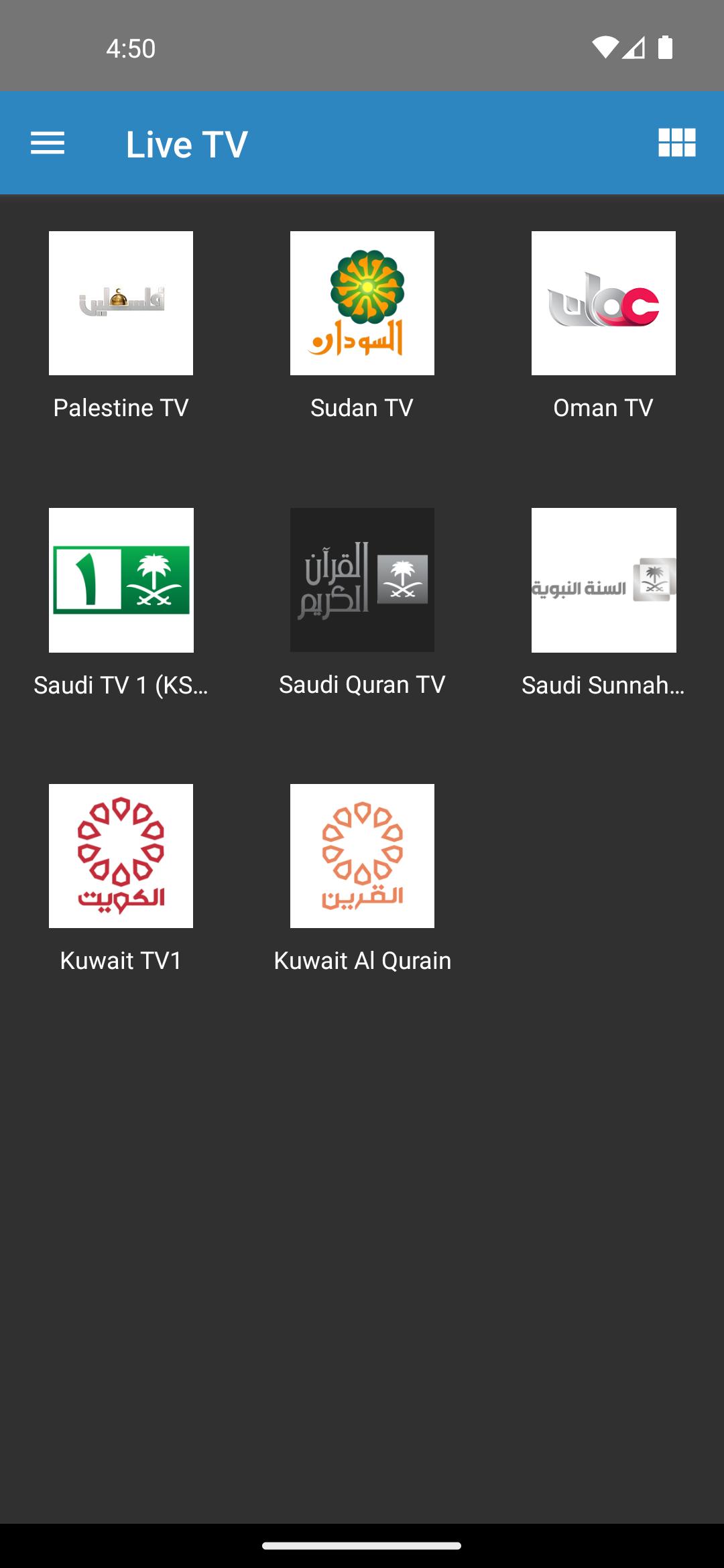
Task: Switch layout using the grid view icon
Action: [x=677, y=143]
